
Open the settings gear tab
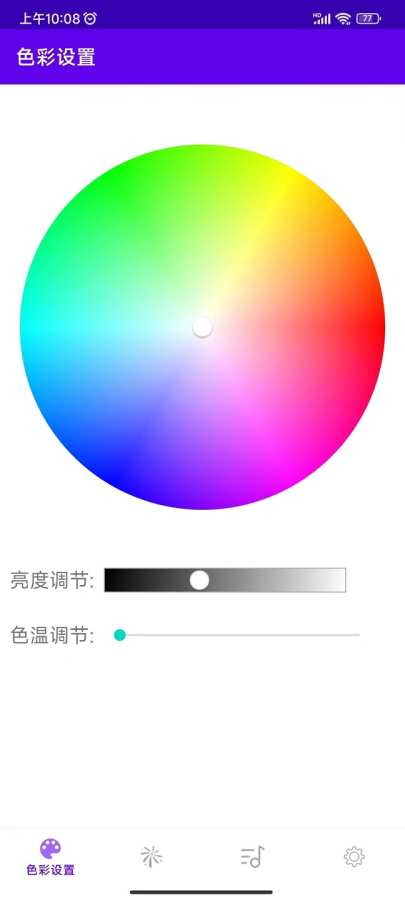point(354,857)
